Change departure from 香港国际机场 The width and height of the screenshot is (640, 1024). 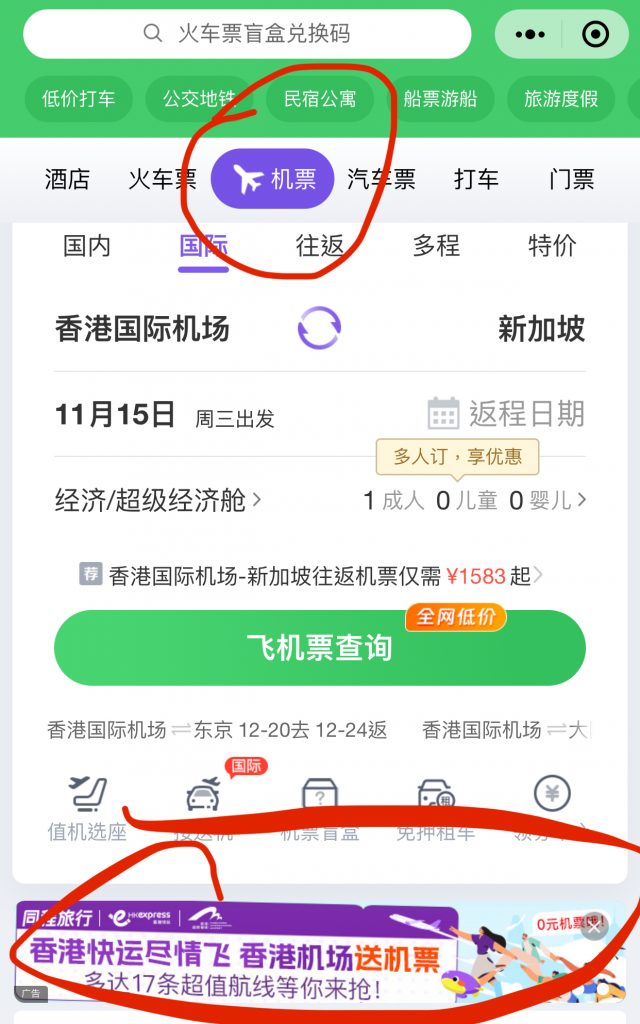142,329
